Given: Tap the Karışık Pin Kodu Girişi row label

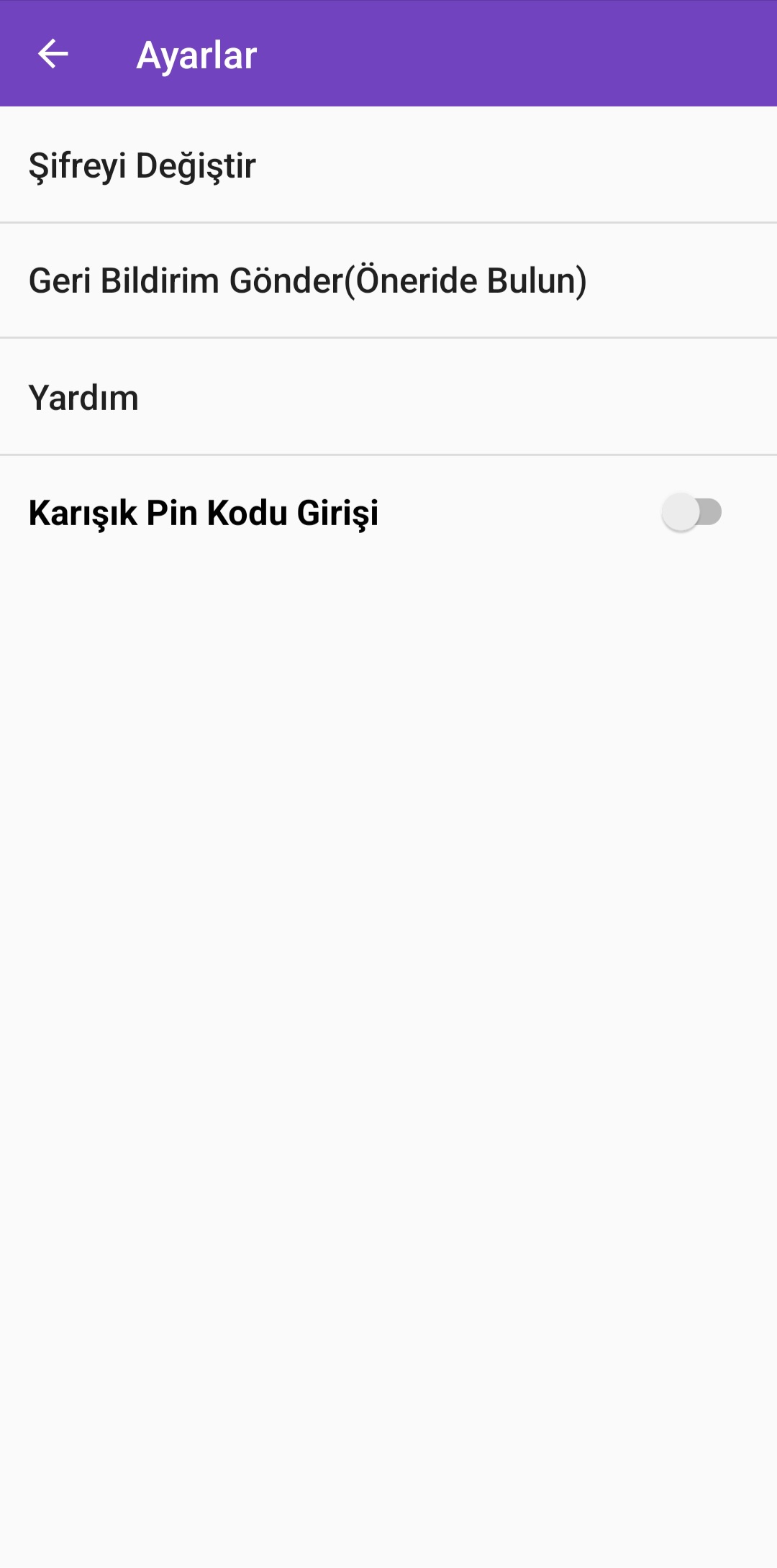Looking at the screenshot, I should [x=204, y=513].
